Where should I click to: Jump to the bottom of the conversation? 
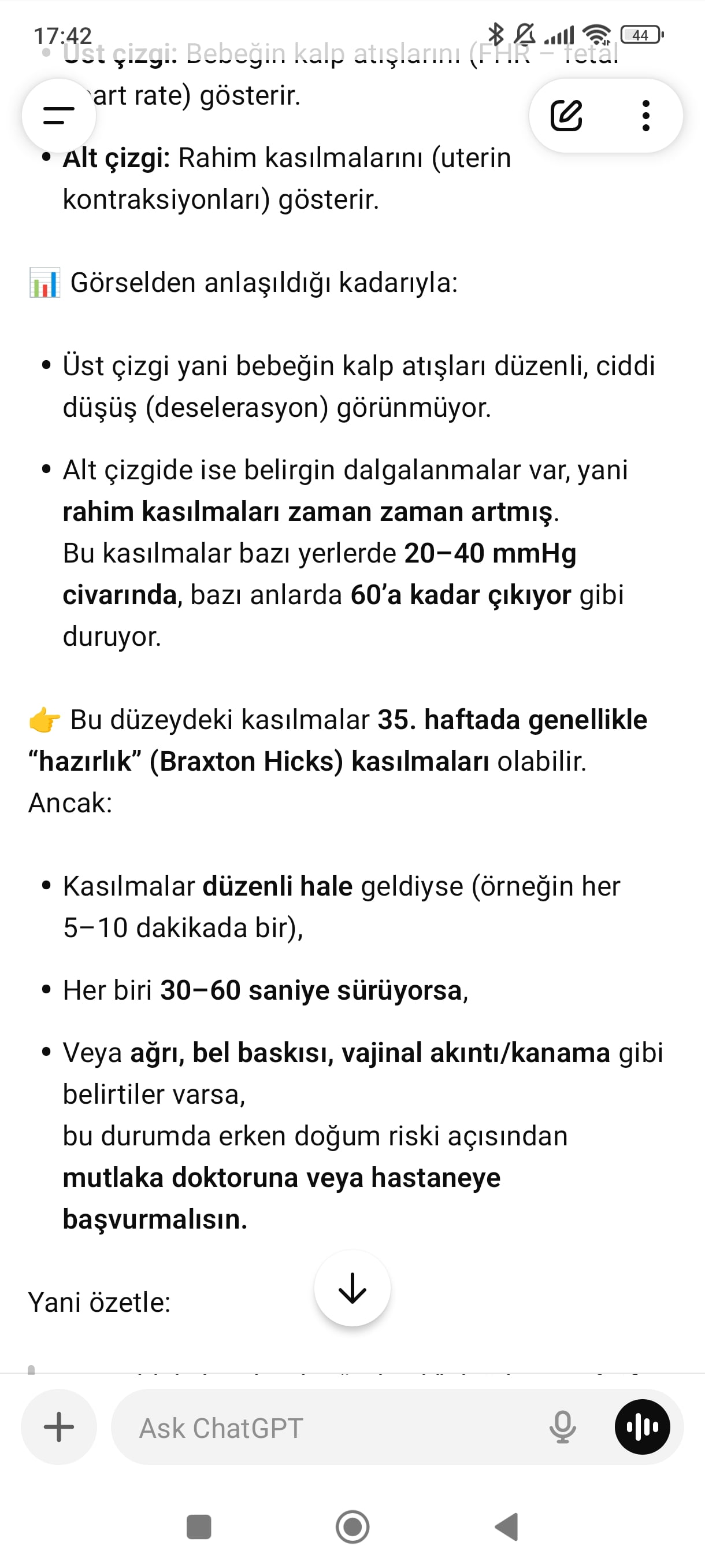click(x=352, y=1288)
